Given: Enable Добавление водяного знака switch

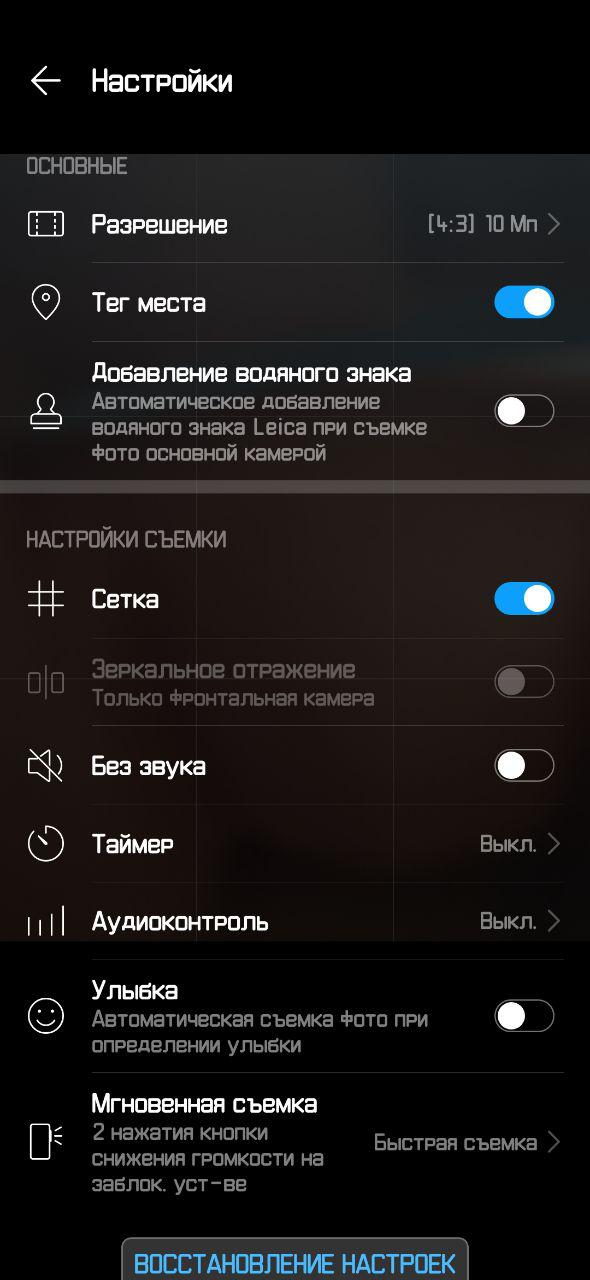Looking at the screenshot, I should [x=524, y=411].
